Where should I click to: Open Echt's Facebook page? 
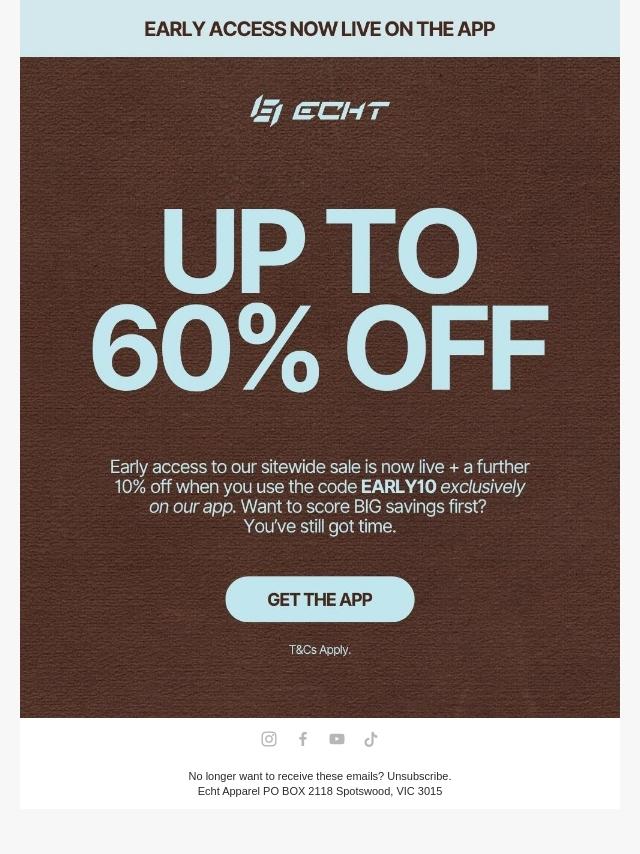coord(303,739)
